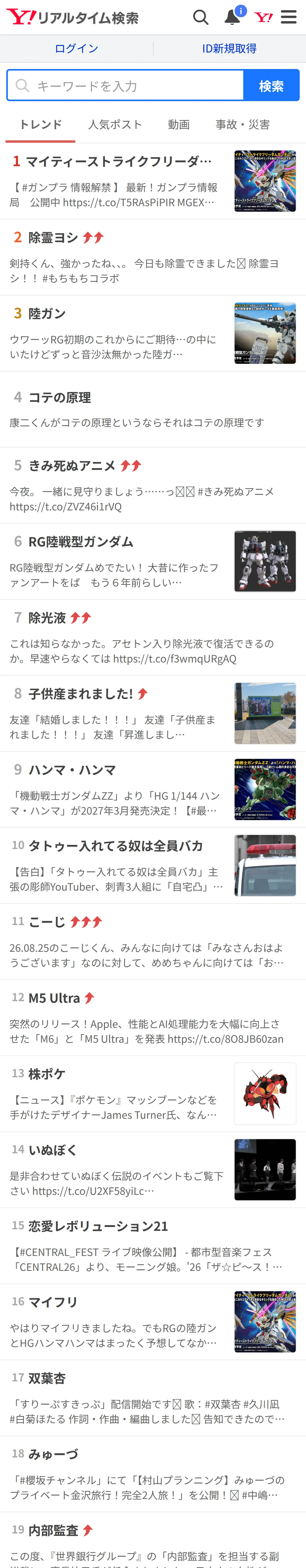Open trend 15 恋愛レボリューション21
This screenshot has height=1568, width=306.
pos(153,1246)
